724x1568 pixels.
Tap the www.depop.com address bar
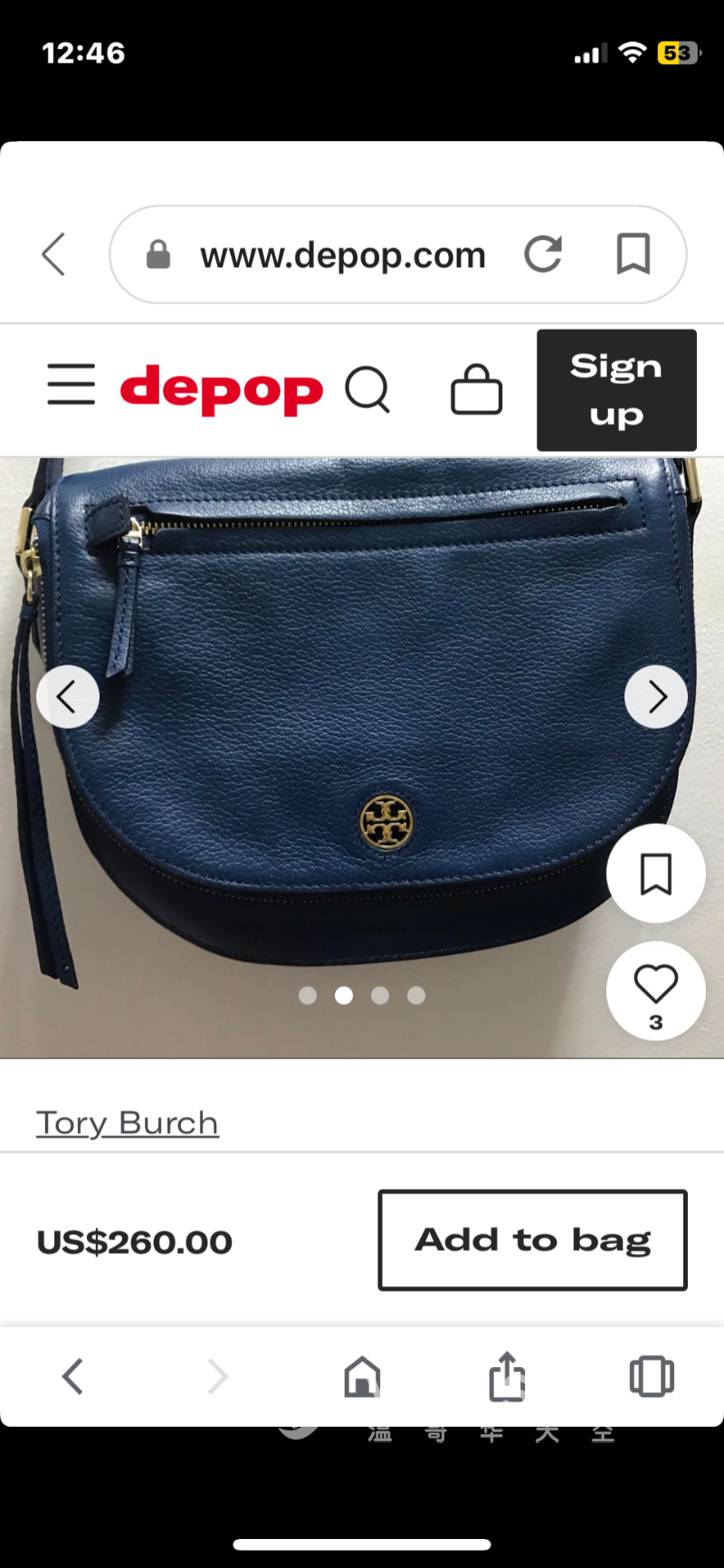pos(342,255)
